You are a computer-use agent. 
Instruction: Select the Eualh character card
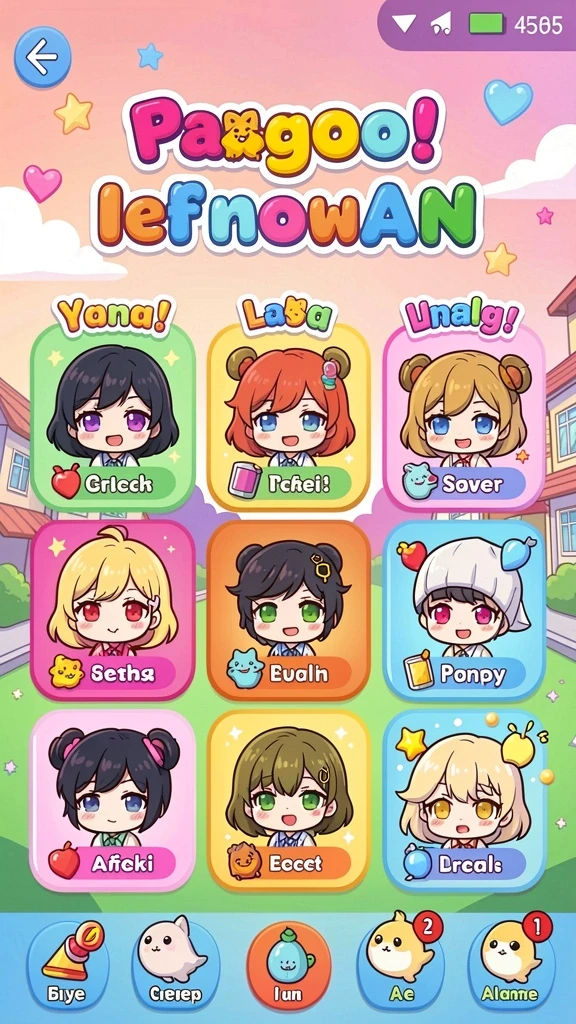pyautogui.click(x=288, y=611)
